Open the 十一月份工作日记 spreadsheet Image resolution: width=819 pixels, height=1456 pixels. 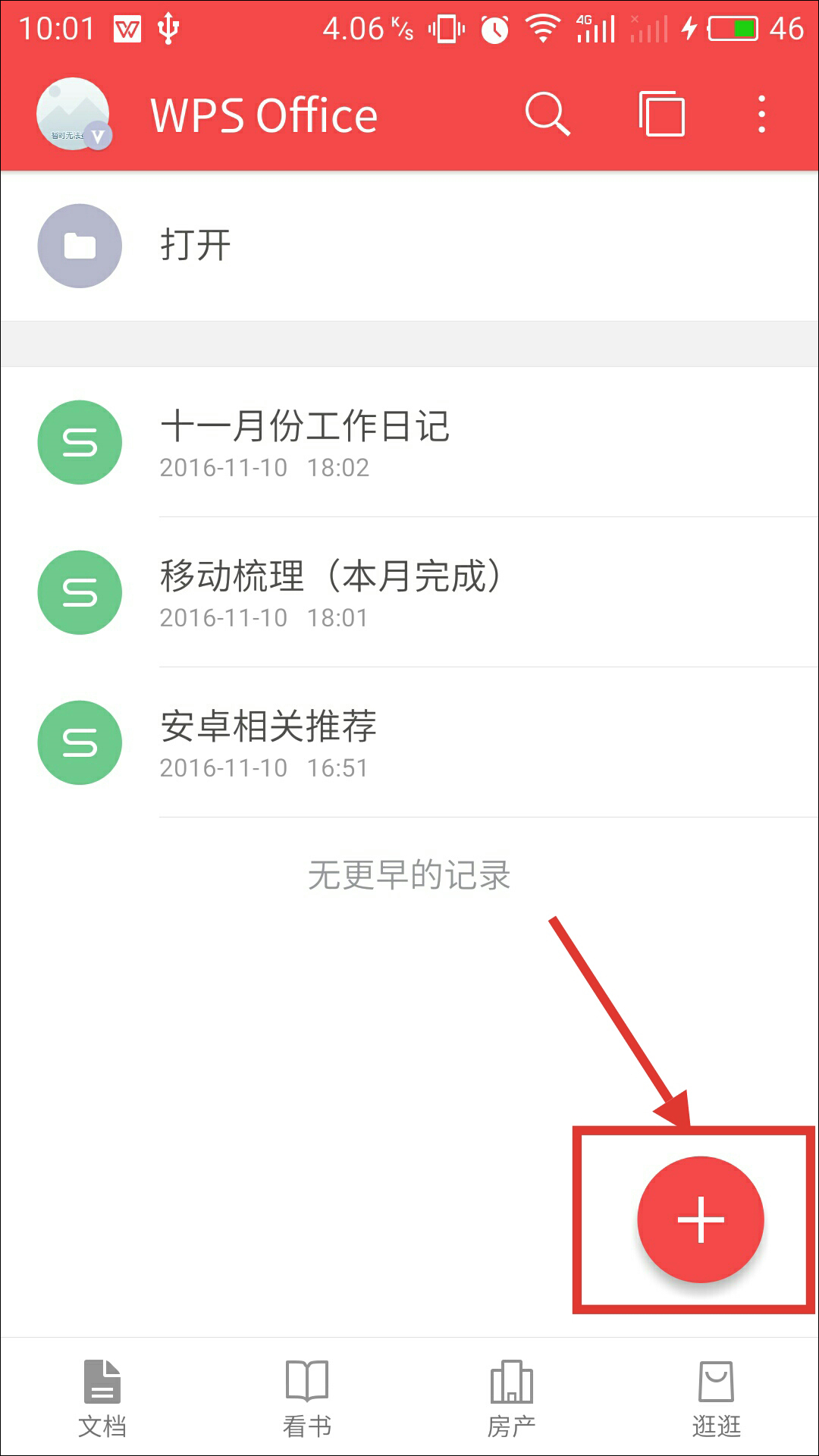(409, 443)
